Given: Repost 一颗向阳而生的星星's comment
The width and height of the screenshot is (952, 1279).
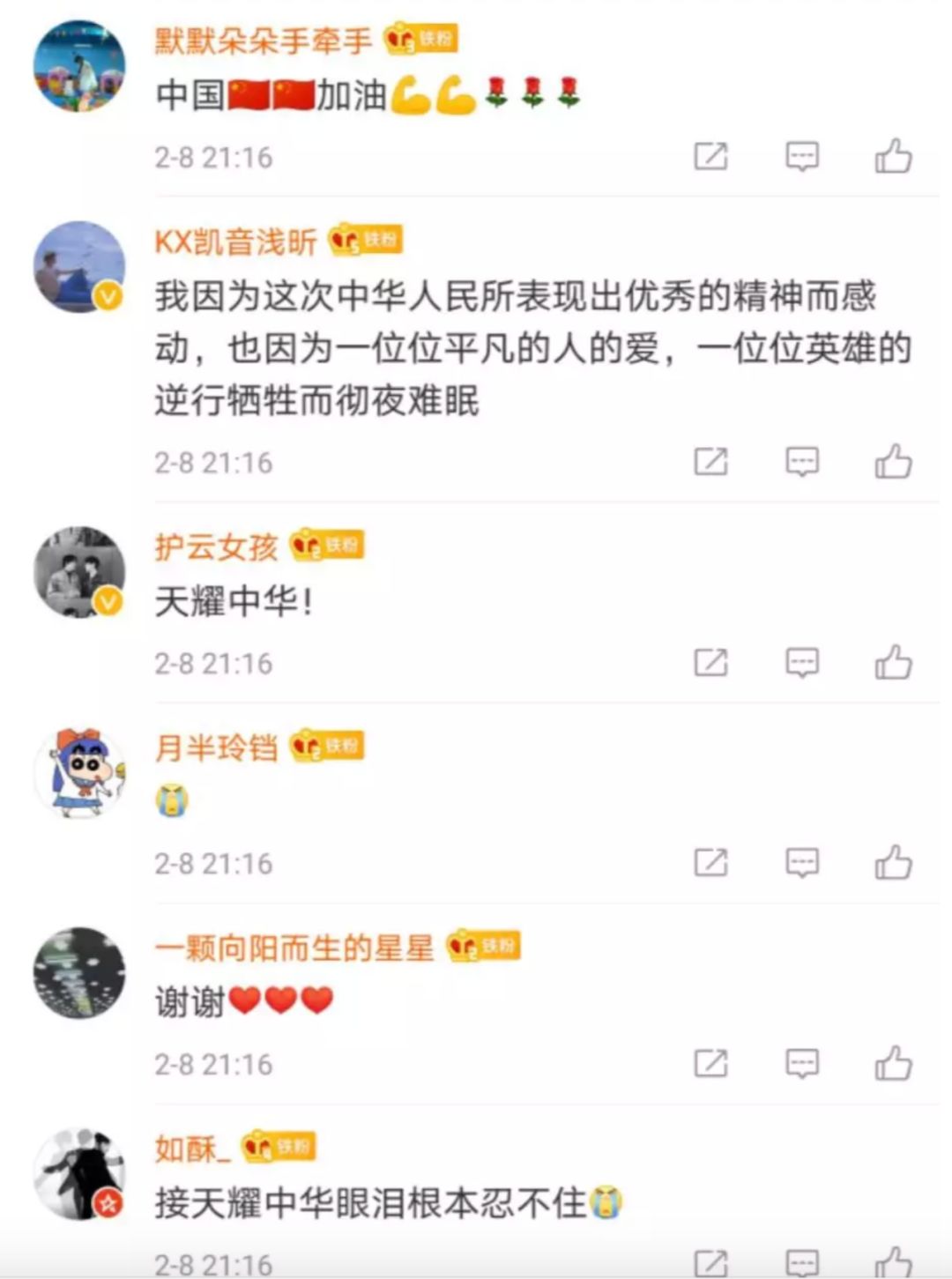Looking at the screenshot, I should (710, 1063).
